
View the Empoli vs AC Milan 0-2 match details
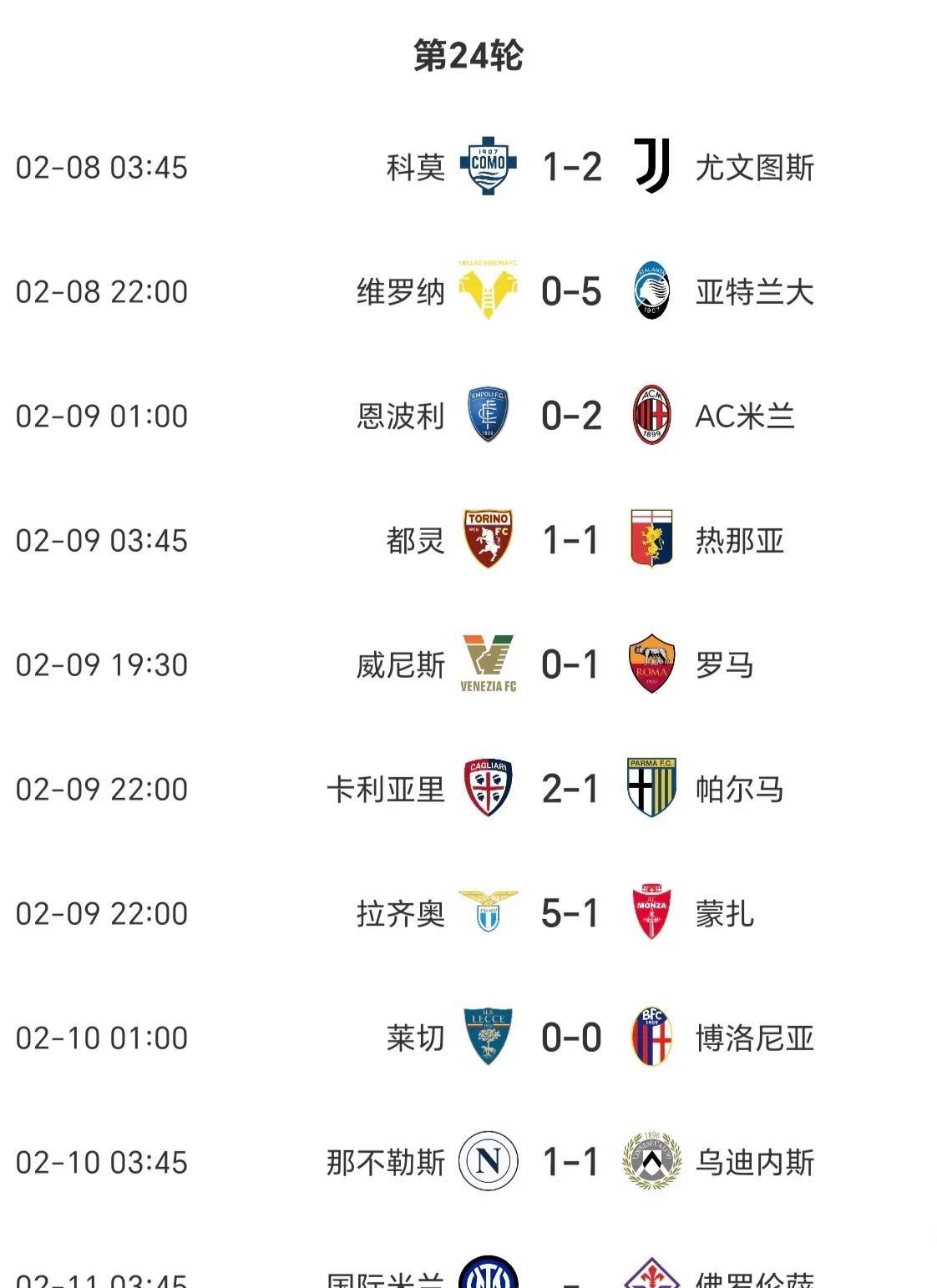(x=571, y=416)
